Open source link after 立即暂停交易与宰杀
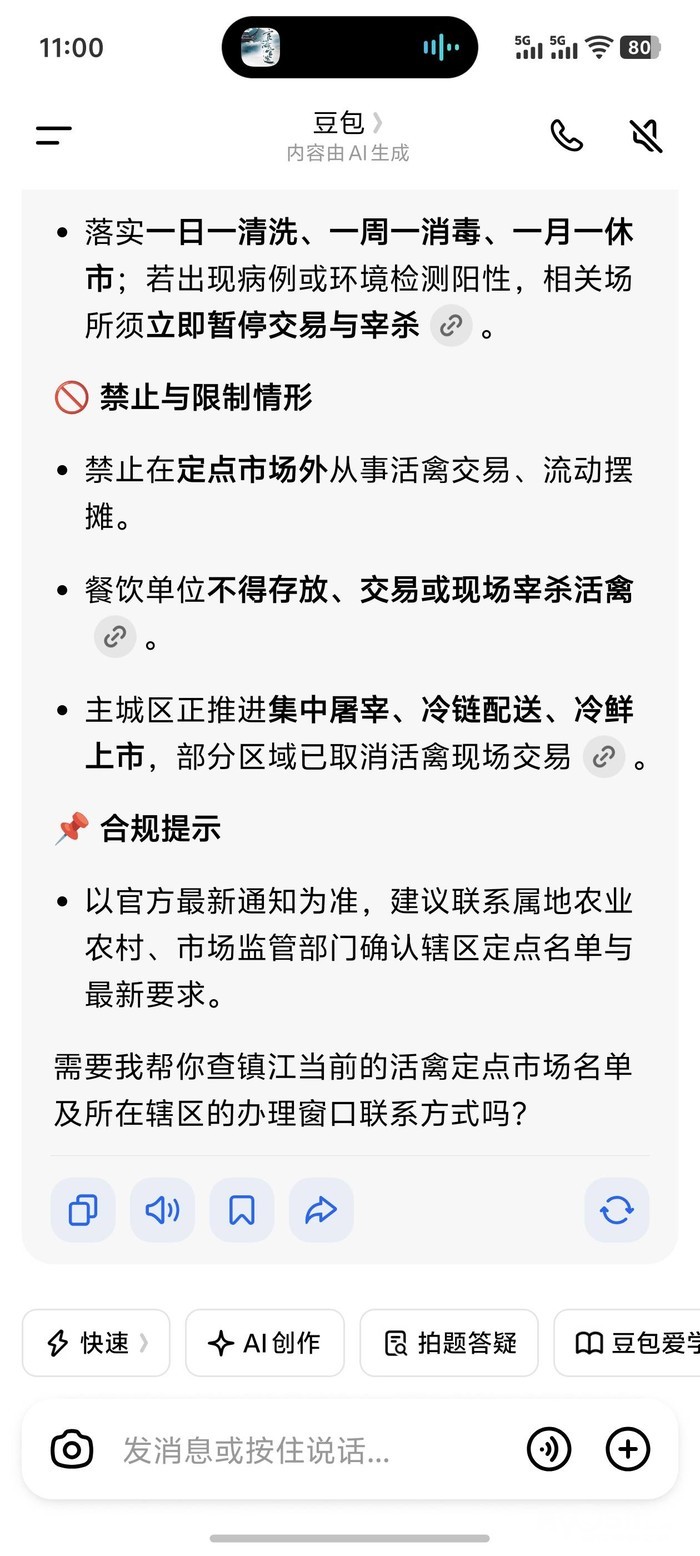Screen dimensions: 700x1556 451,326
